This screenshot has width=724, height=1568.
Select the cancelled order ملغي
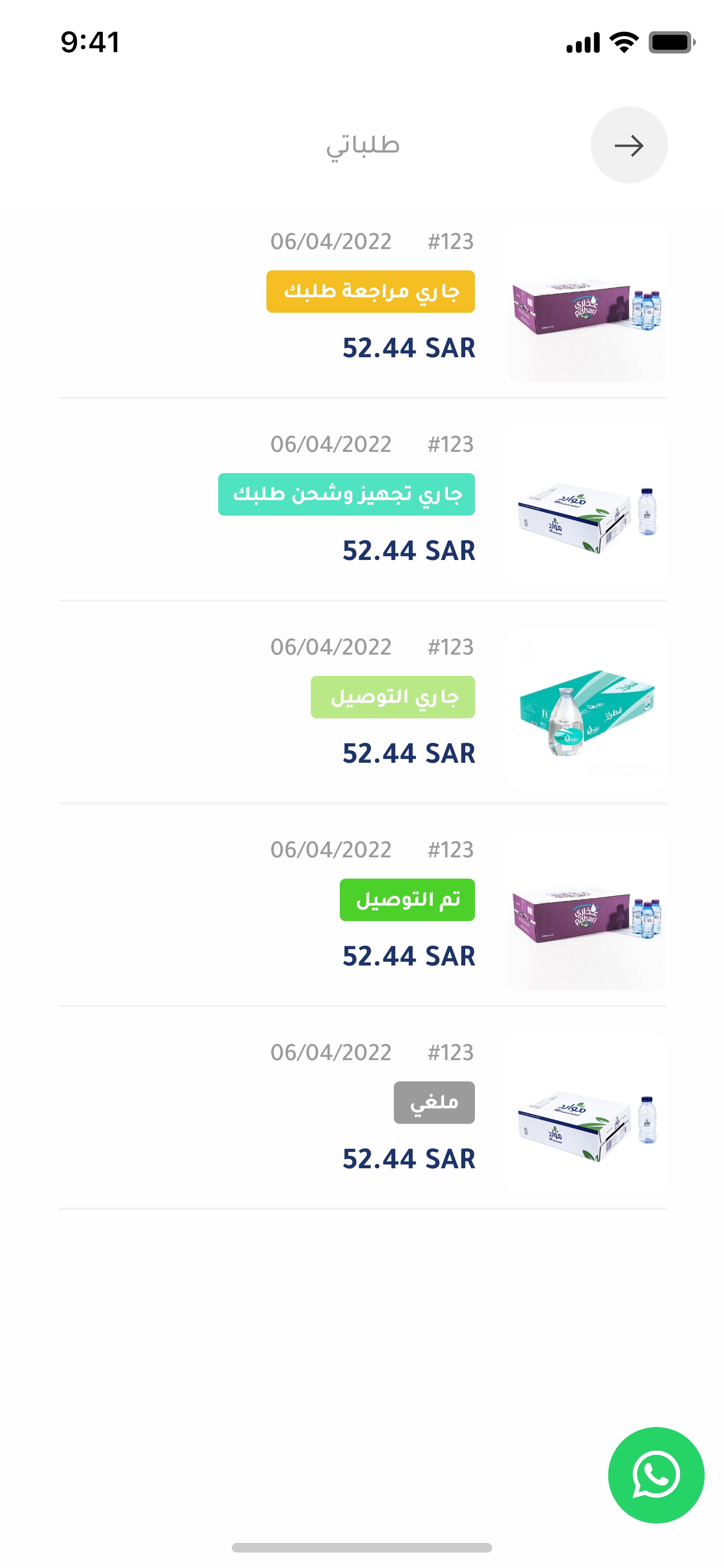pyautogui.click(x=434, y=1102)
